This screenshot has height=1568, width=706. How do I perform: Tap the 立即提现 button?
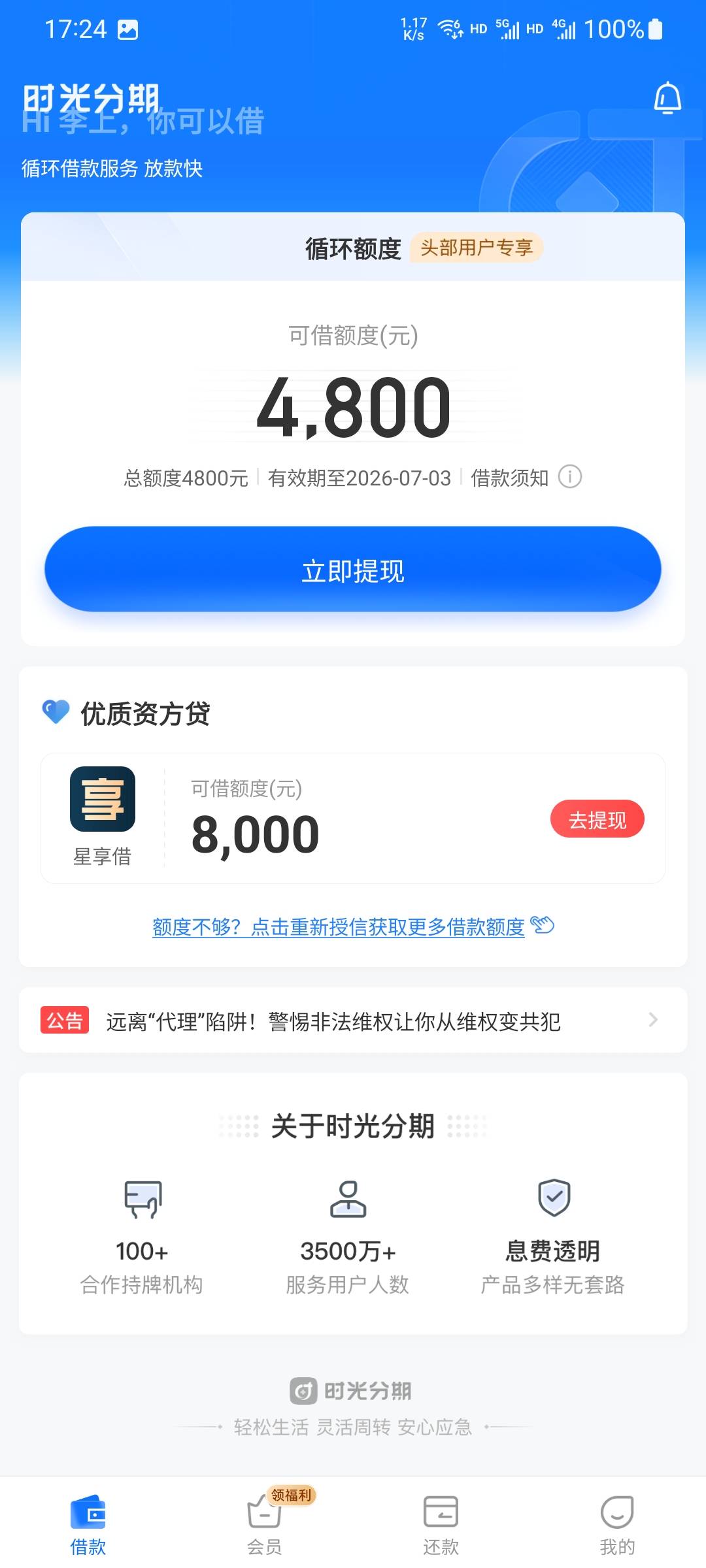click(x=353, y=570)
